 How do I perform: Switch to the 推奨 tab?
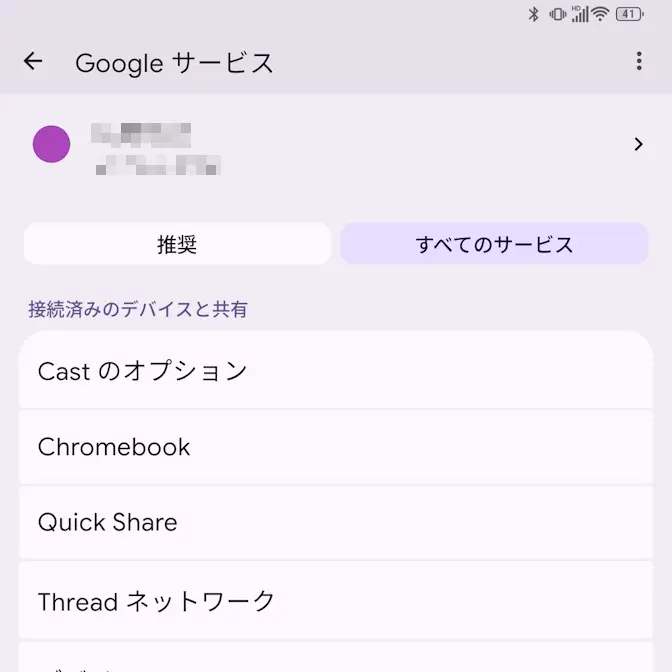(x=177, y=244)
